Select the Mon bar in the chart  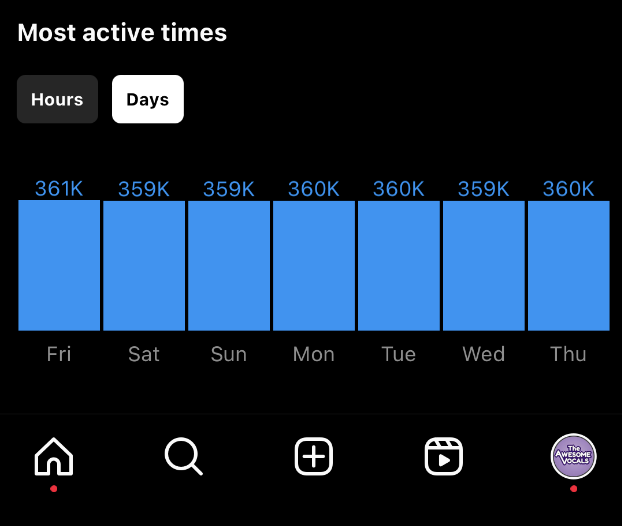pyautogui.click(x=314, y=265)
